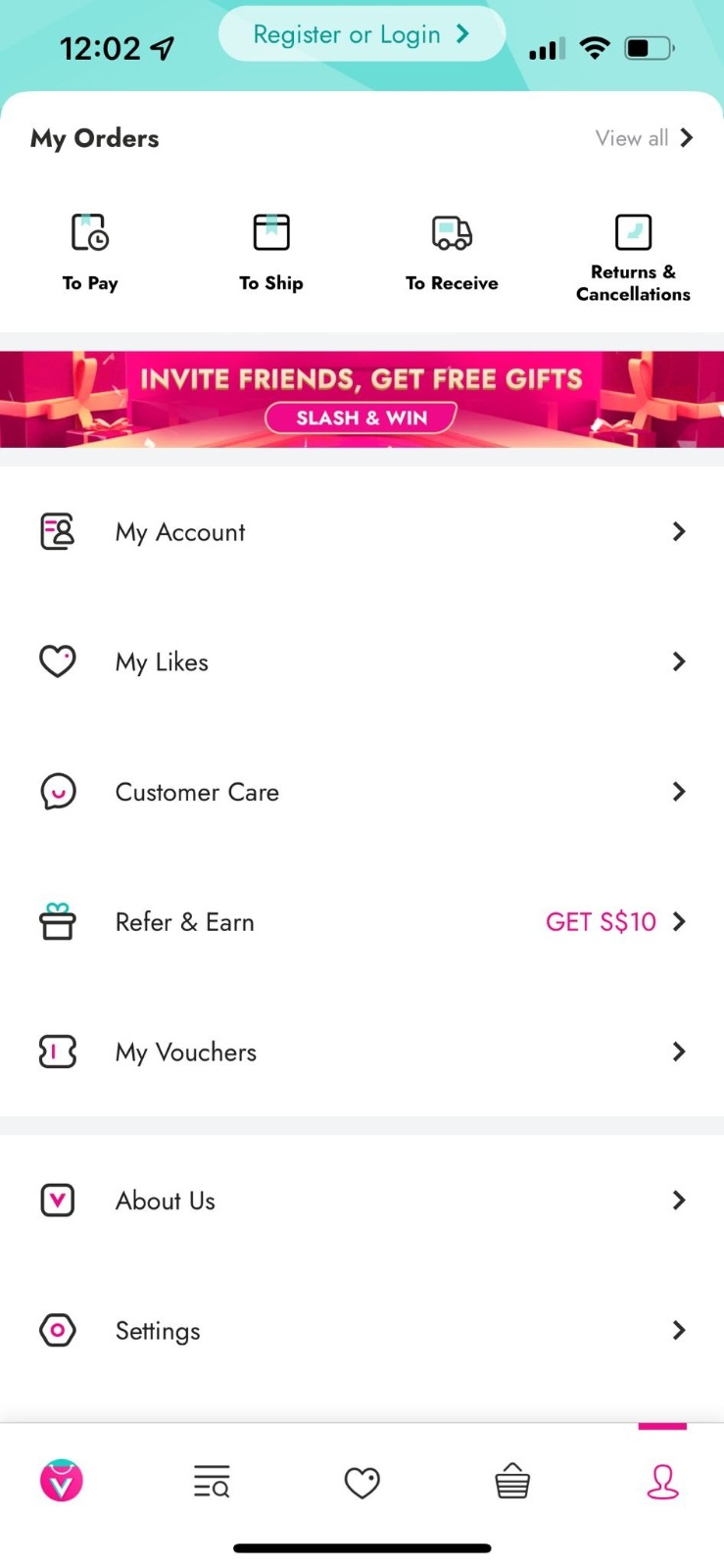
Task: Open About Us page
Action: coord(362,1200)
